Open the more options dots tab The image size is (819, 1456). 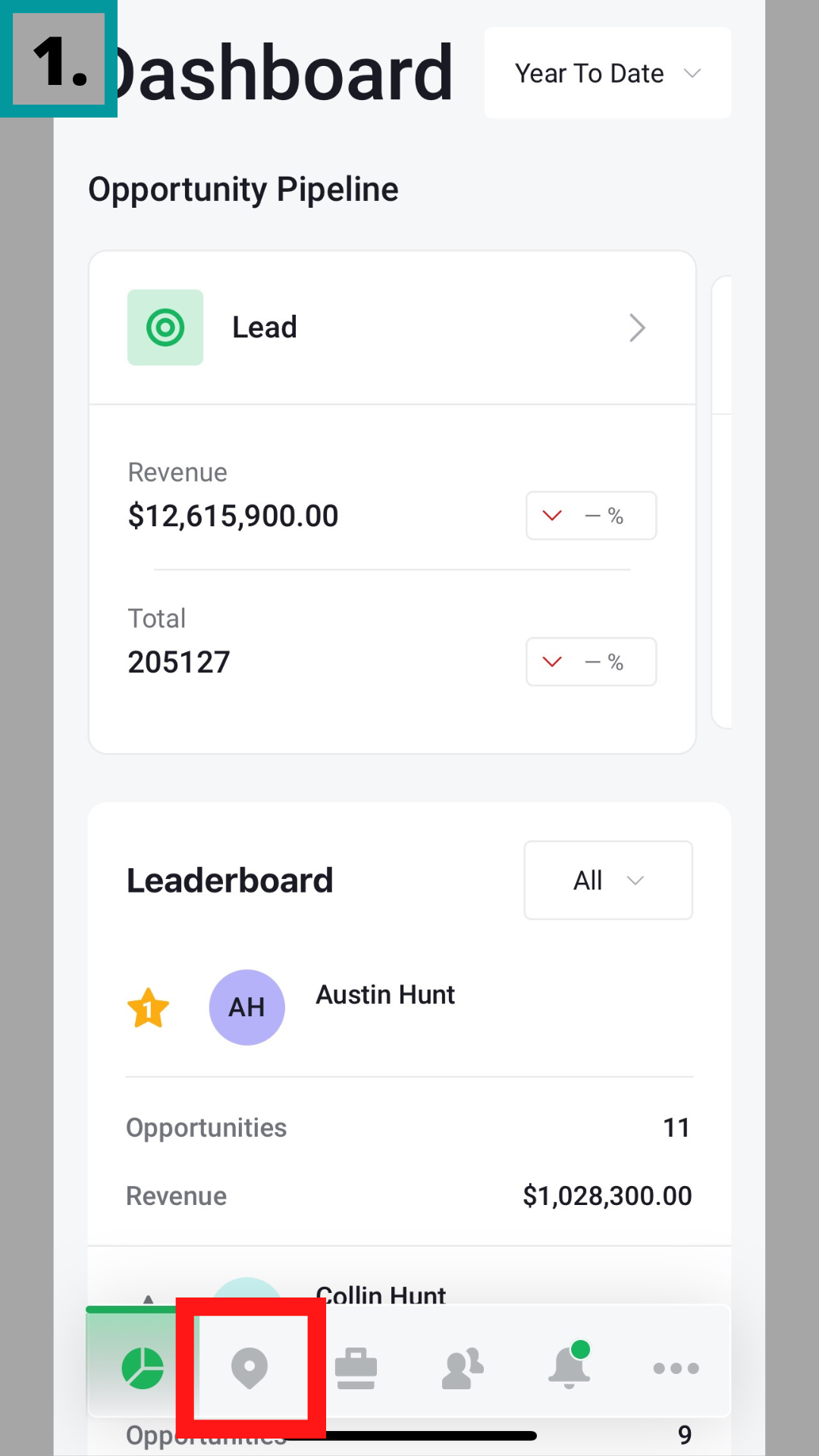pyautogui.click(x=676, y=1369)
